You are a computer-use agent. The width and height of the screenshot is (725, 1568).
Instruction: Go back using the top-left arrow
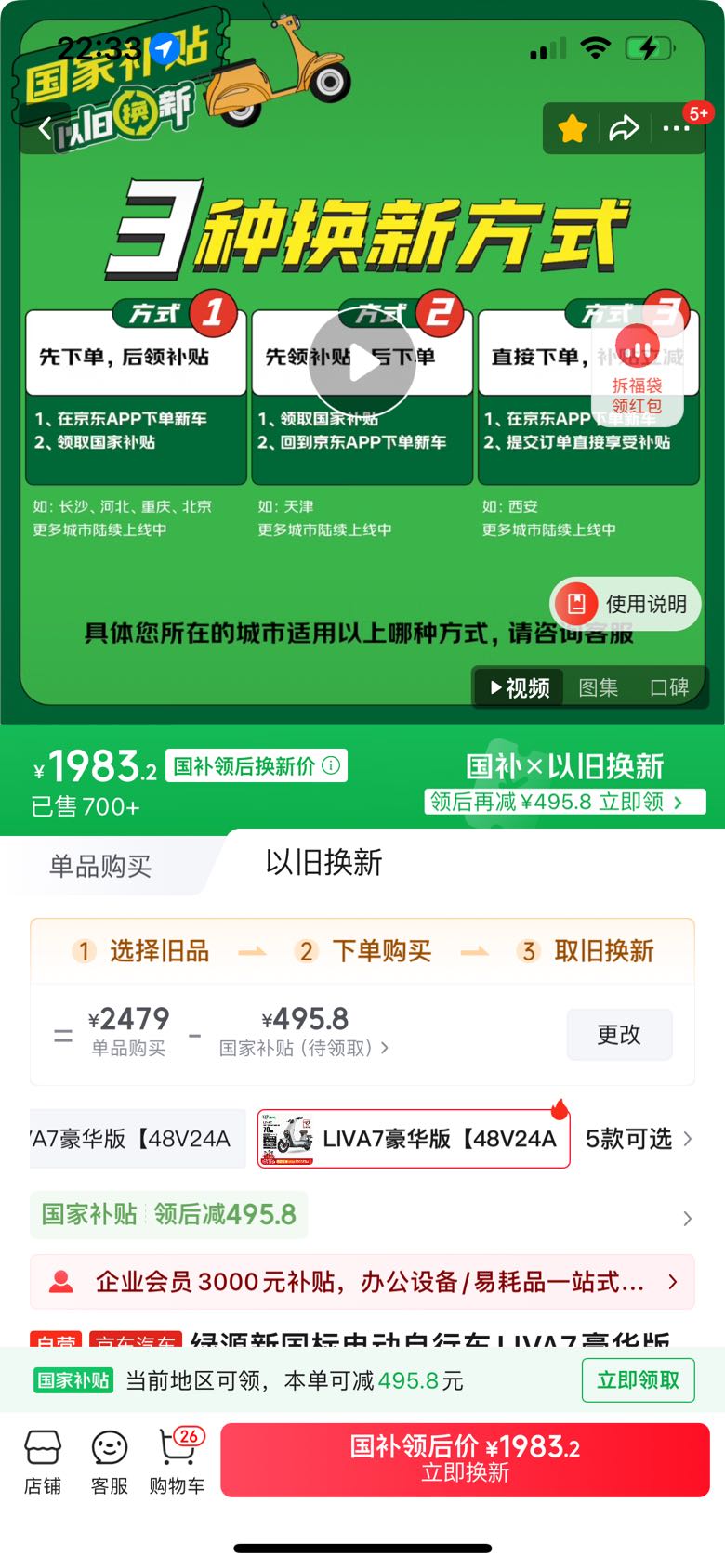tap(45, 128)
